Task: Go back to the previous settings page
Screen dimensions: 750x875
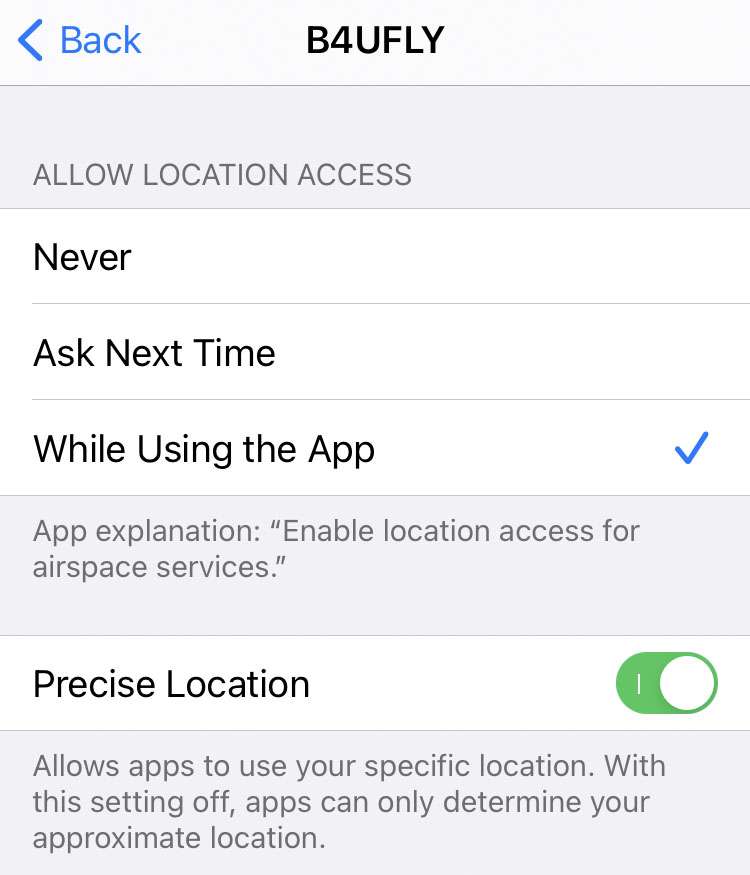Action: (x=80, y=41)
